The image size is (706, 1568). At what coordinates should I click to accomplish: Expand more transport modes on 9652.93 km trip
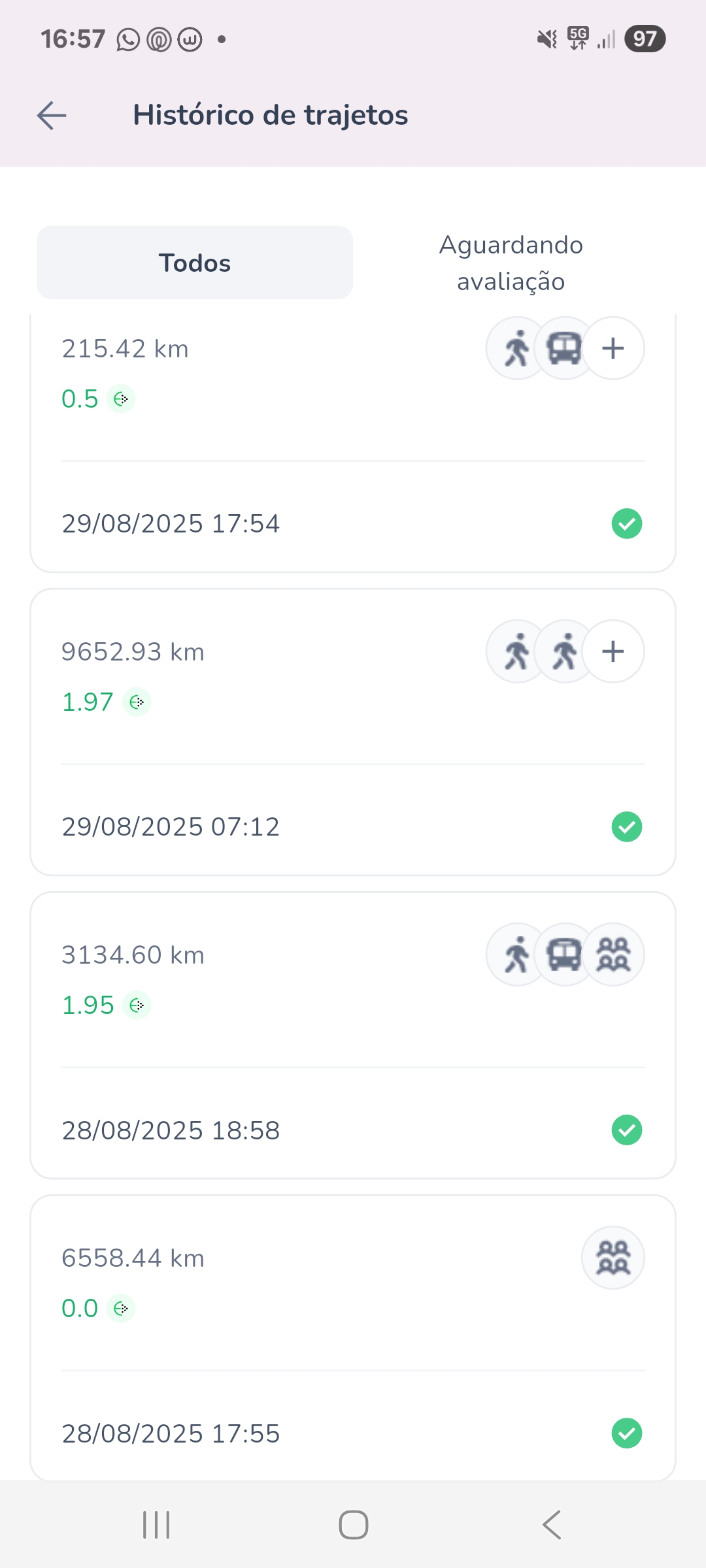click(x=613, y=651)
